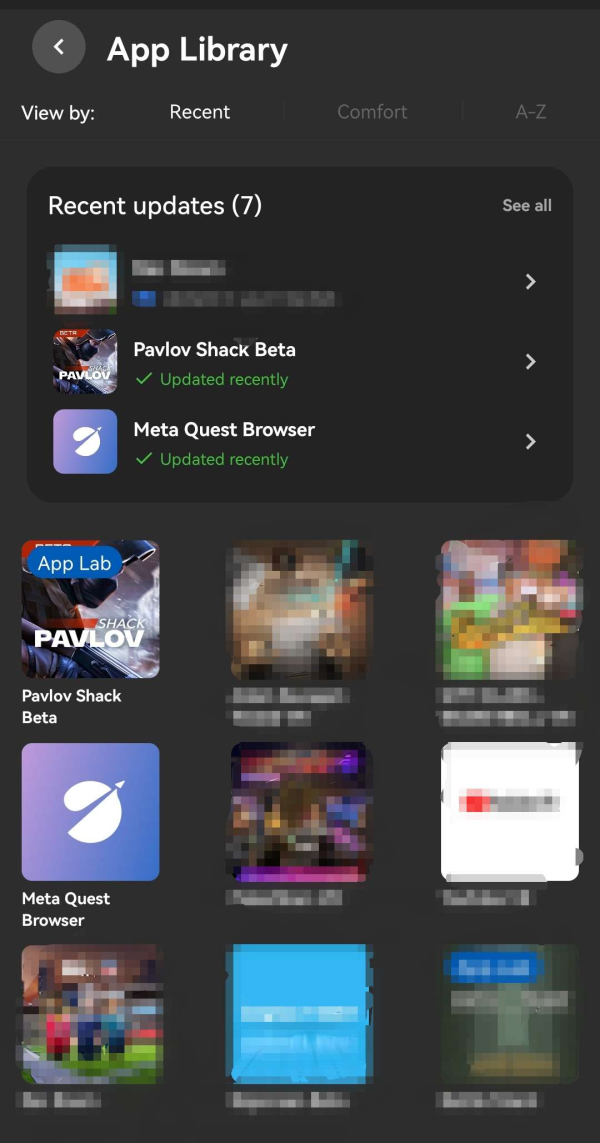Switch to A-Z sorting
The width and height of the screenshot is (600, 1143).
tap(530, 112)
